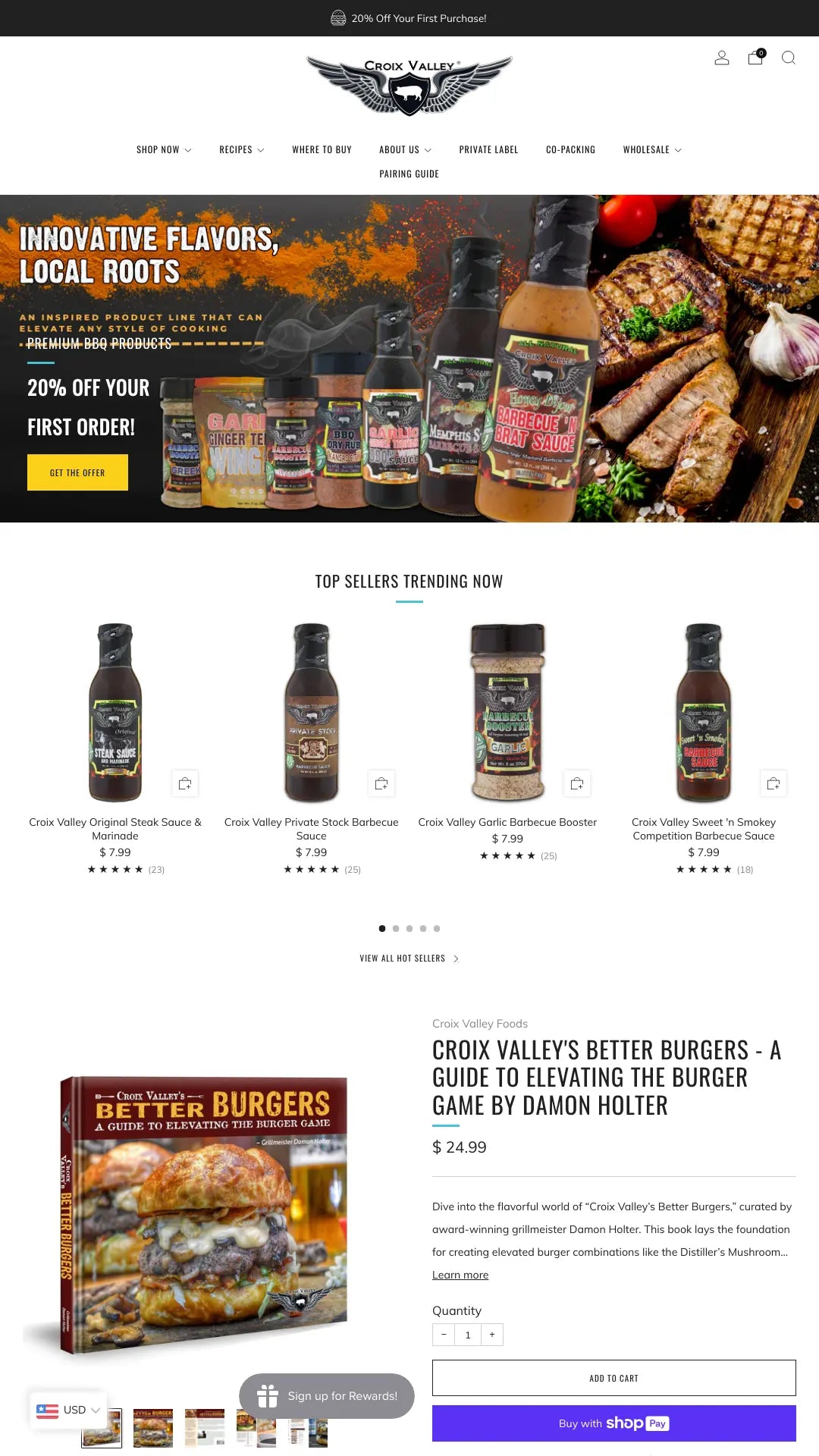This screenshot has width=819, height=1456.
Task: Open Croix Valley Original Steak Sauce & Marinade
Action: coord(115,828)
